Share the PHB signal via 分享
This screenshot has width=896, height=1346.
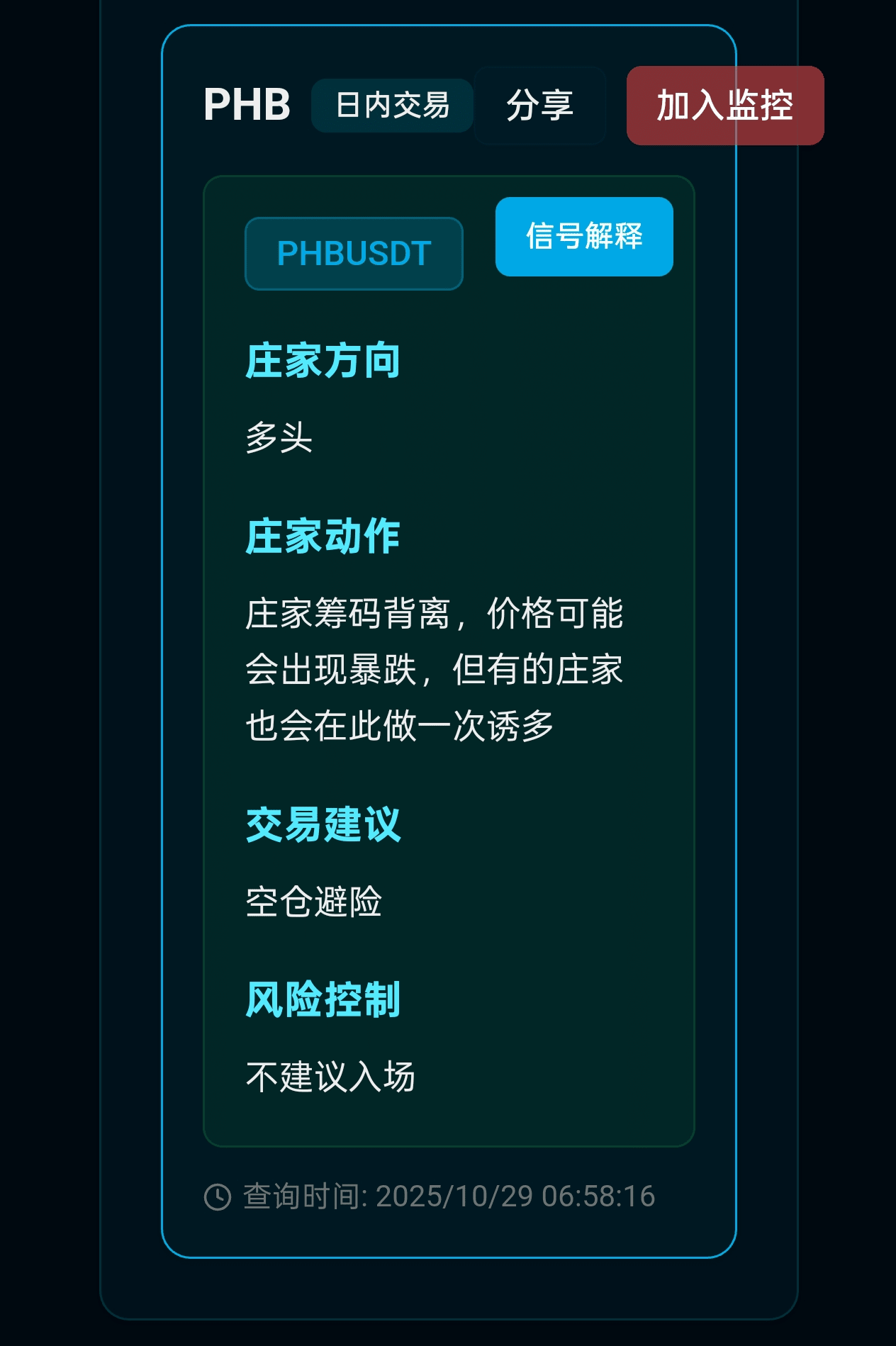click(539, 106)
